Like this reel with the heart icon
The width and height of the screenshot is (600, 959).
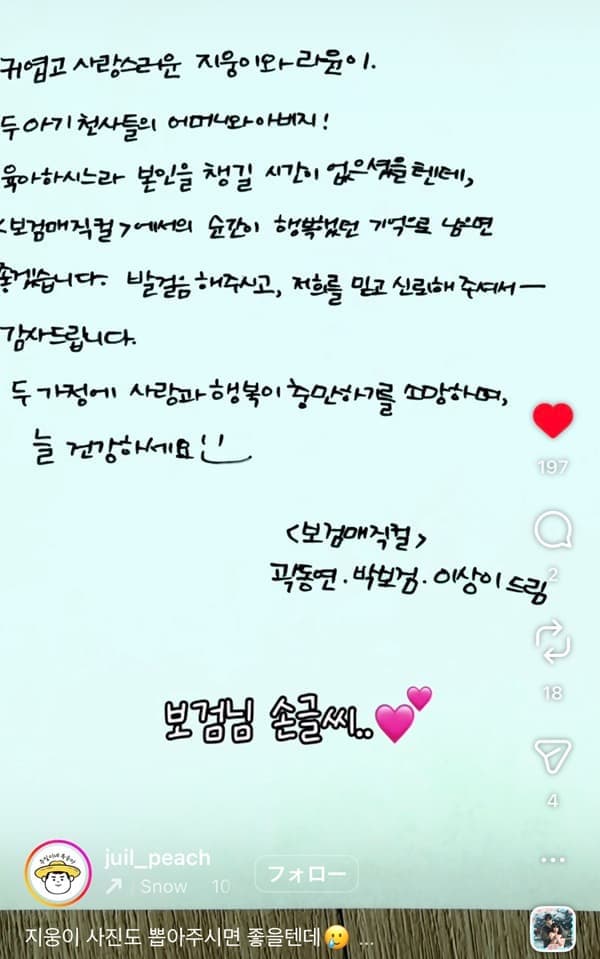coord(552,421)
